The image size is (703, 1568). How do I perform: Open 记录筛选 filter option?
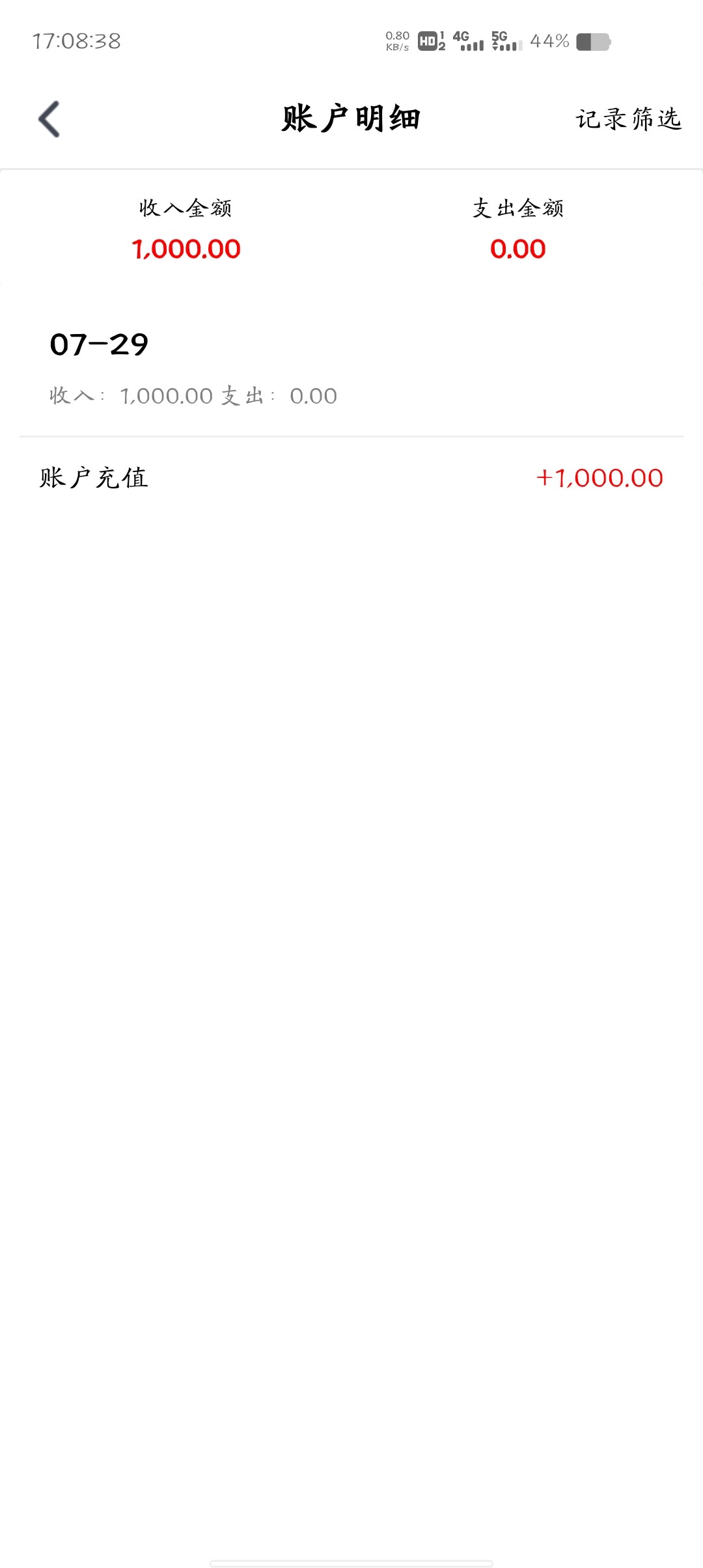(628, 119)
